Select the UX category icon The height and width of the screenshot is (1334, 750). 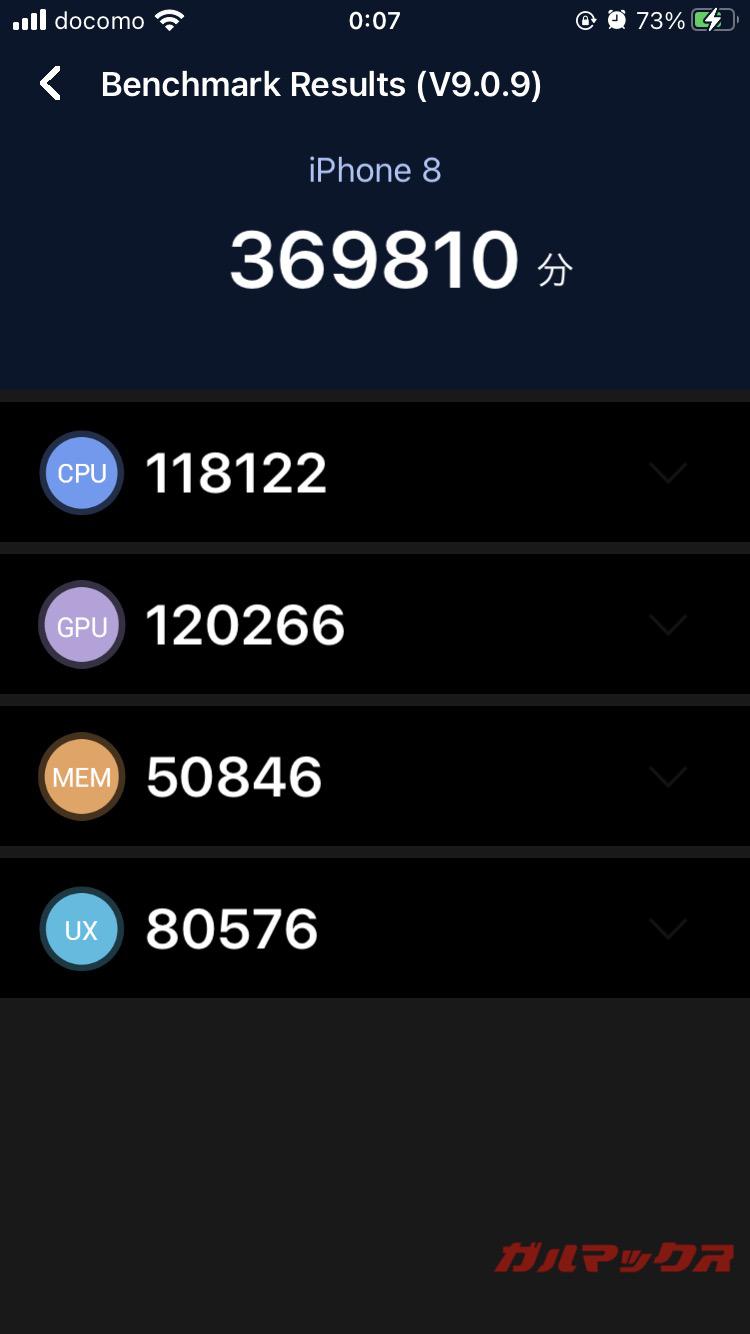pyautogui.click(x=81, y=928)
